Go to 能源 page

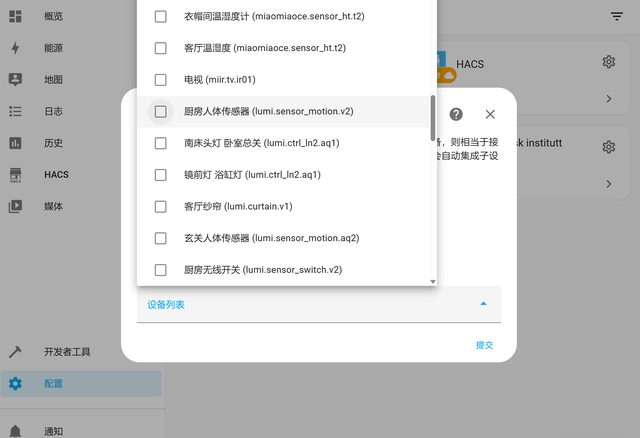tap(54, 48)
